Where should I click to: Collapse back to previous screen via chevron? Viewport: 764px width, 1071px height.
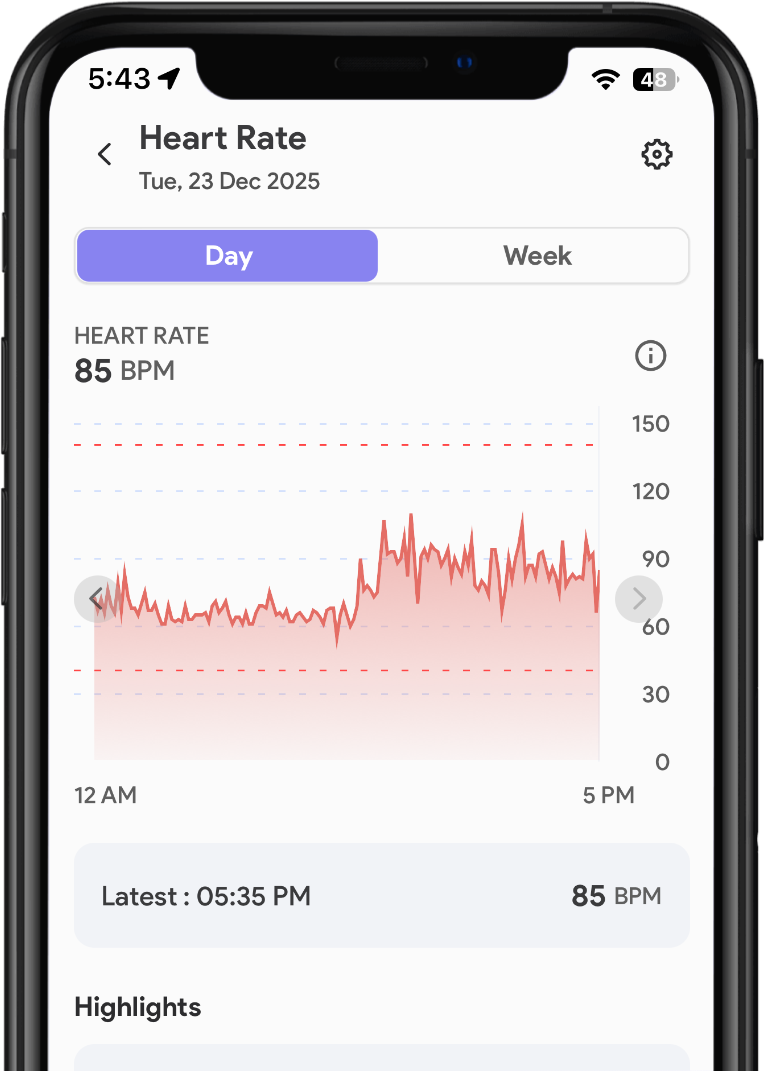(104, 154)
